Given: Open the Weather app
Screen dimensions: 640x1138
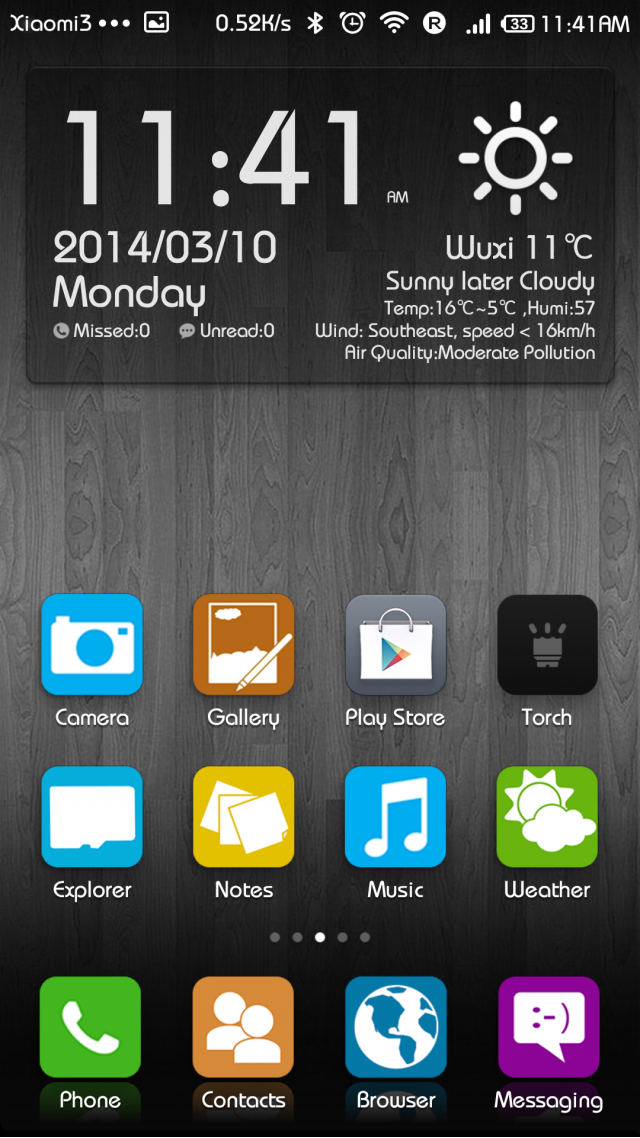Looking at the screenshot, I should point(547,817).
